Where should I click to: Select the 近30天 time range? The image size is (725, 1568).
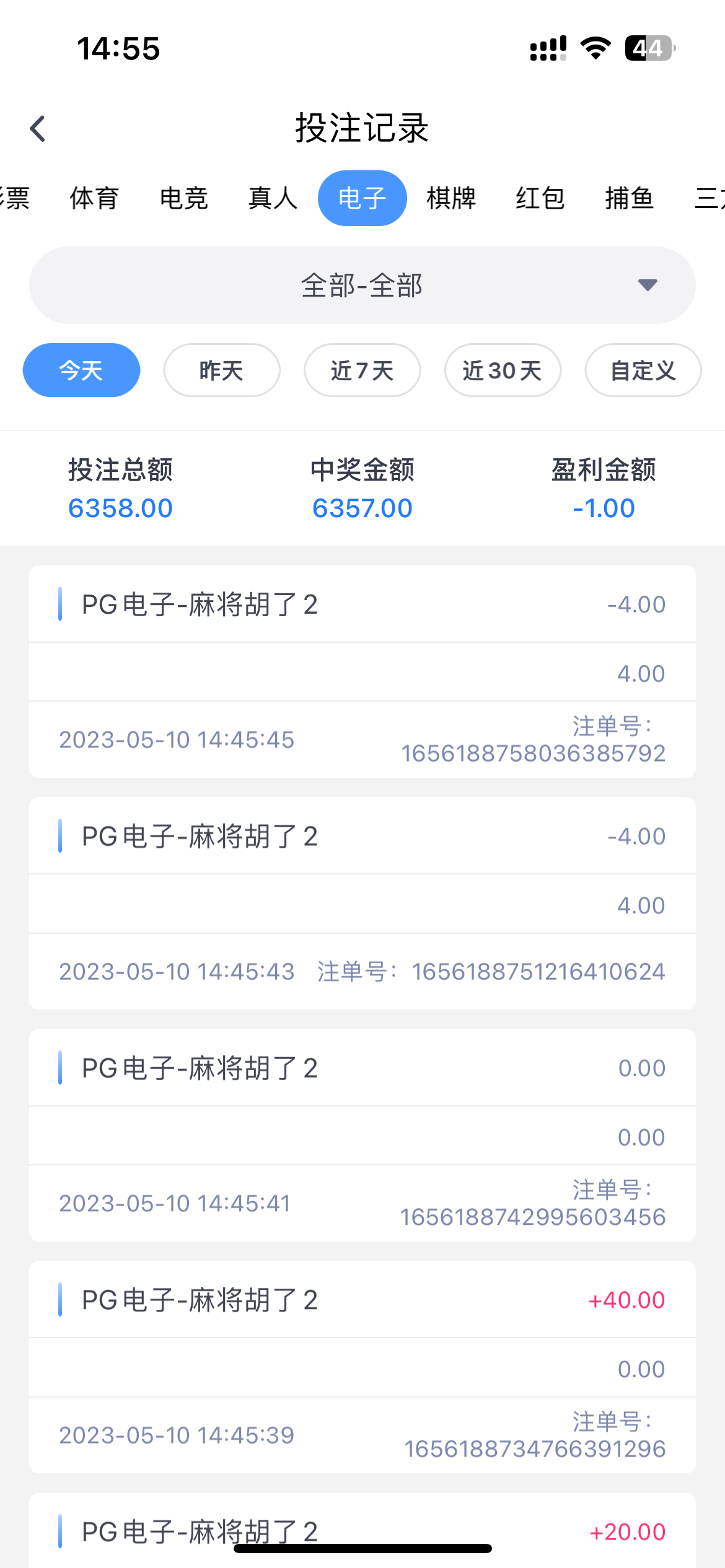pos(503,370)
